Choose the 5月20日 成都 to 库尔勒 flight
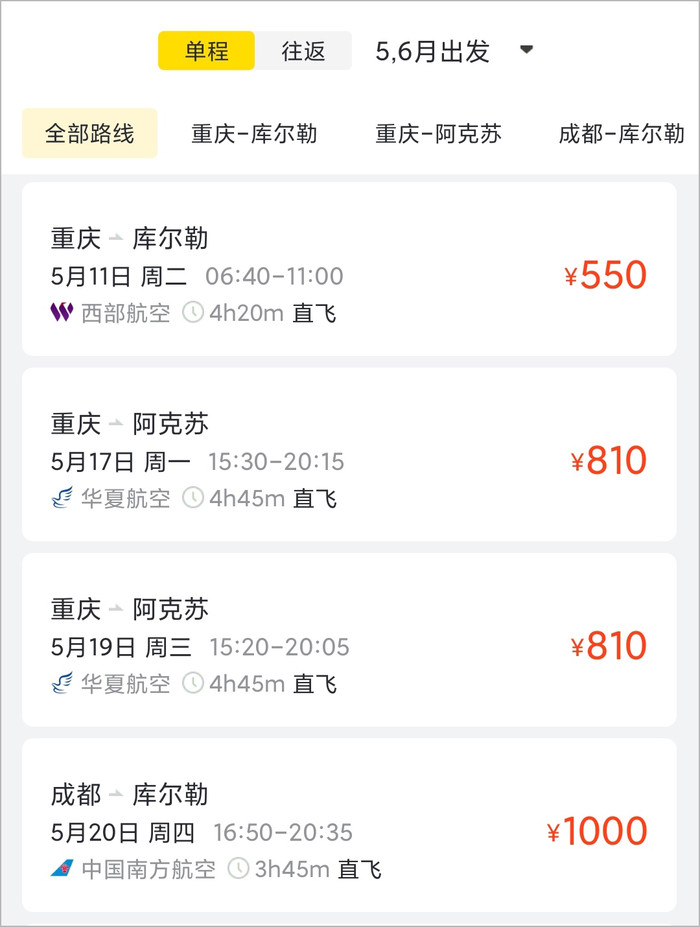This screenshot has width=700, height=927. (349, 825)
